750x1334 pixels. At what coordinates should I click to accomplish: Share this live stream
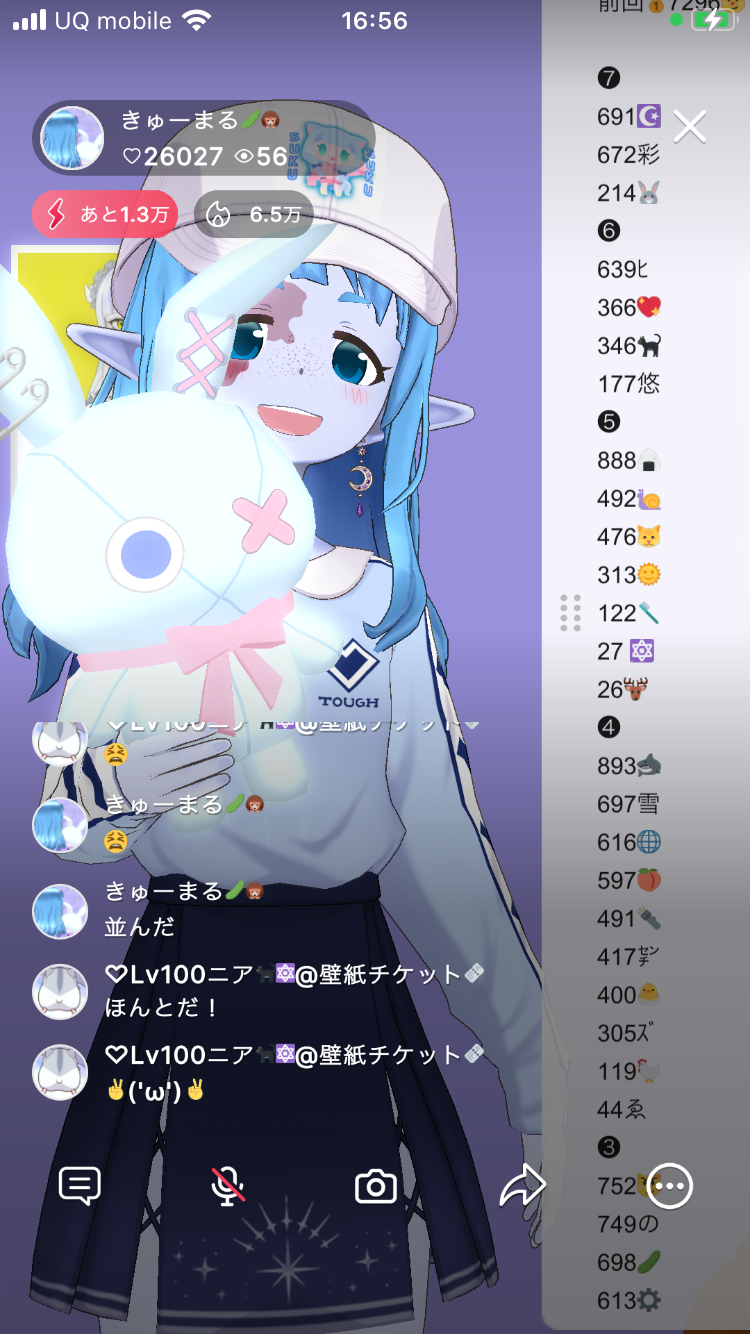click(522, 1186)
